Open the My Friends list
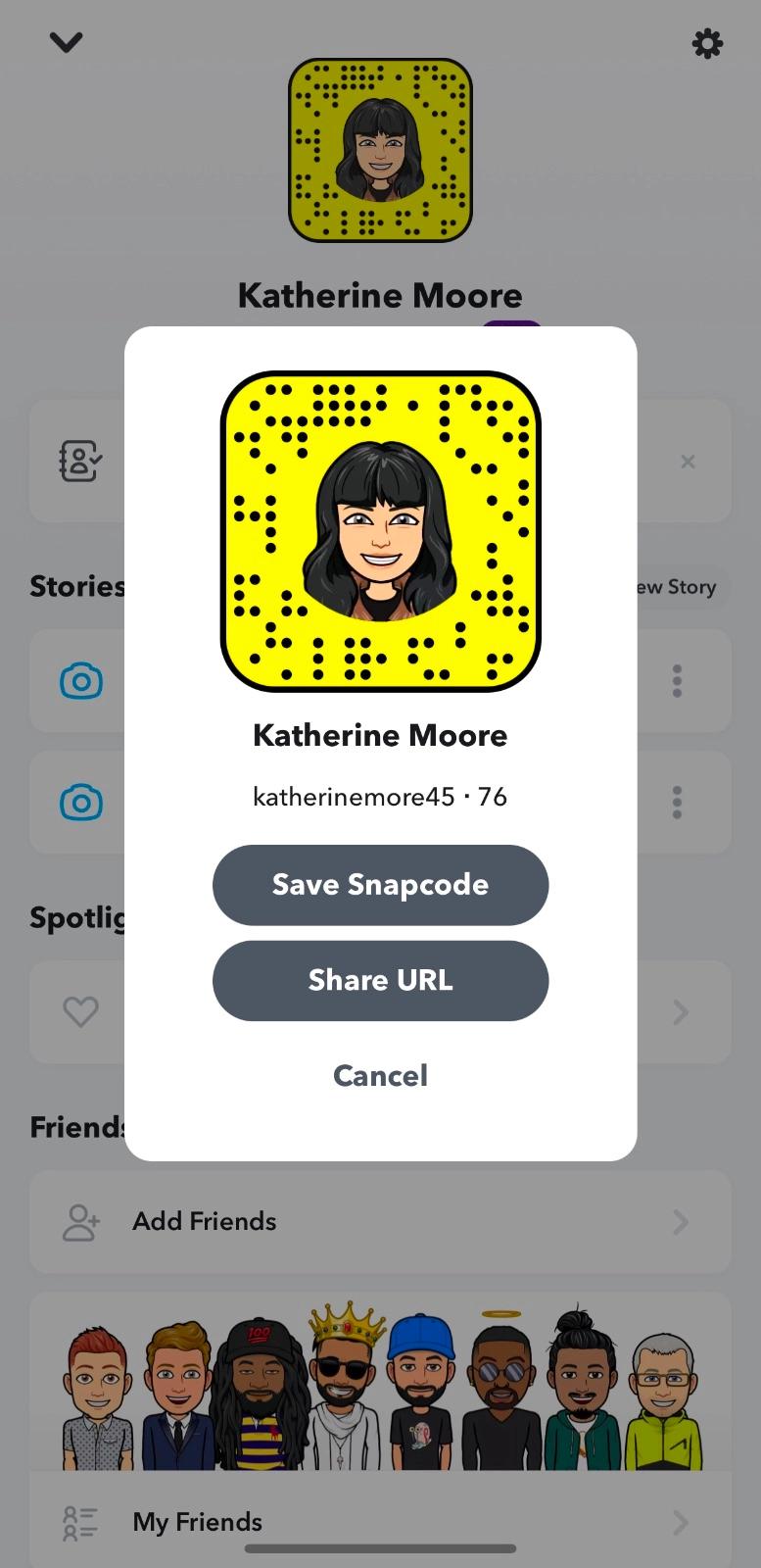This screenshot has height=1568, width=761. (380, 1522)
